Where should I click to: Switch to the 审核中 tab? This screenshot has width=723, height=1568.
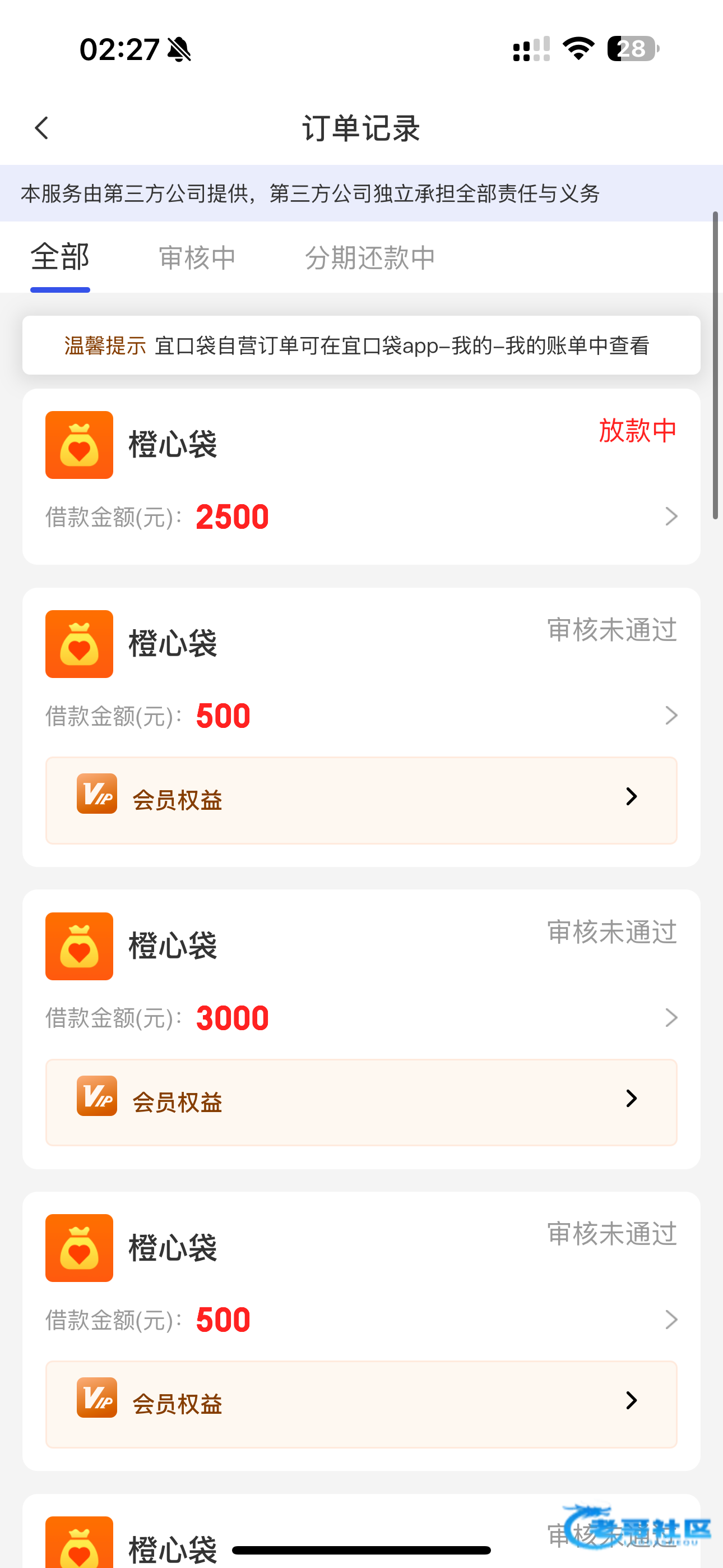(197, 257)
